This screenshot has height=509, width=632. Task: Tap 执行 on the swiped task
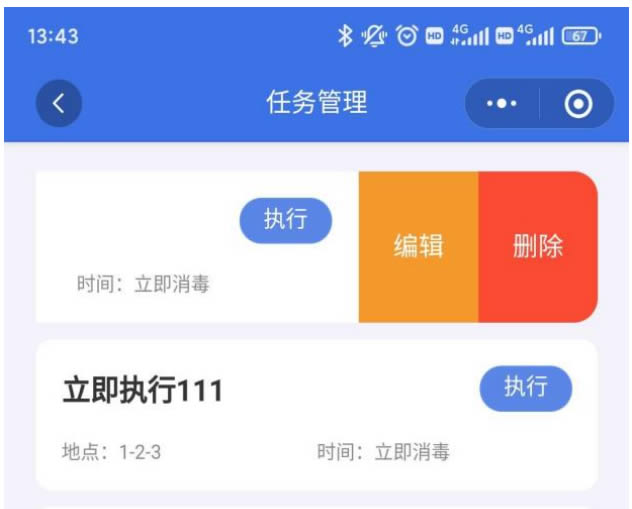coord(285,220)
